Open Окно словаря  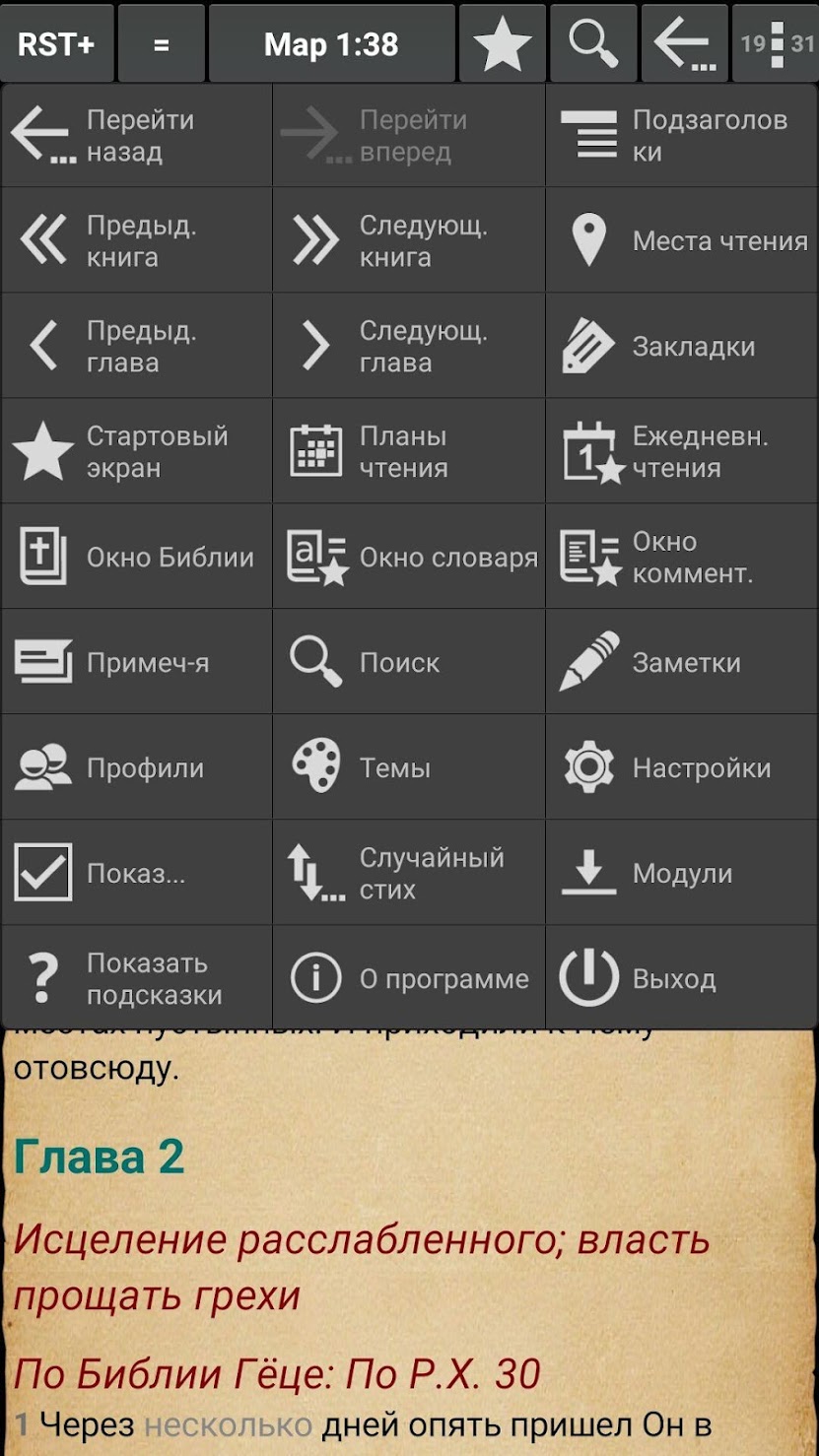409,558
